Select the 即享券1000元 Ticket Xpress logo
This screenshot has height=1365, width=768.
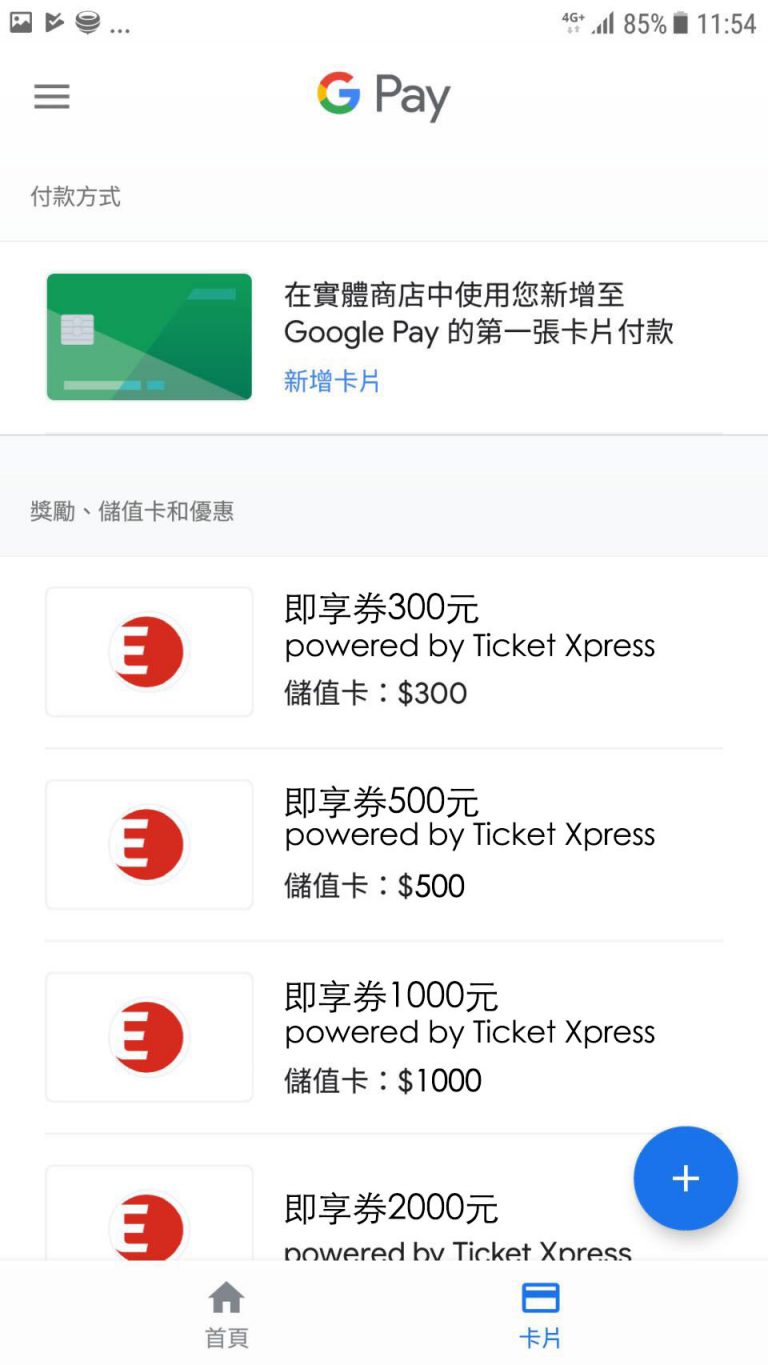[148, 1036]
